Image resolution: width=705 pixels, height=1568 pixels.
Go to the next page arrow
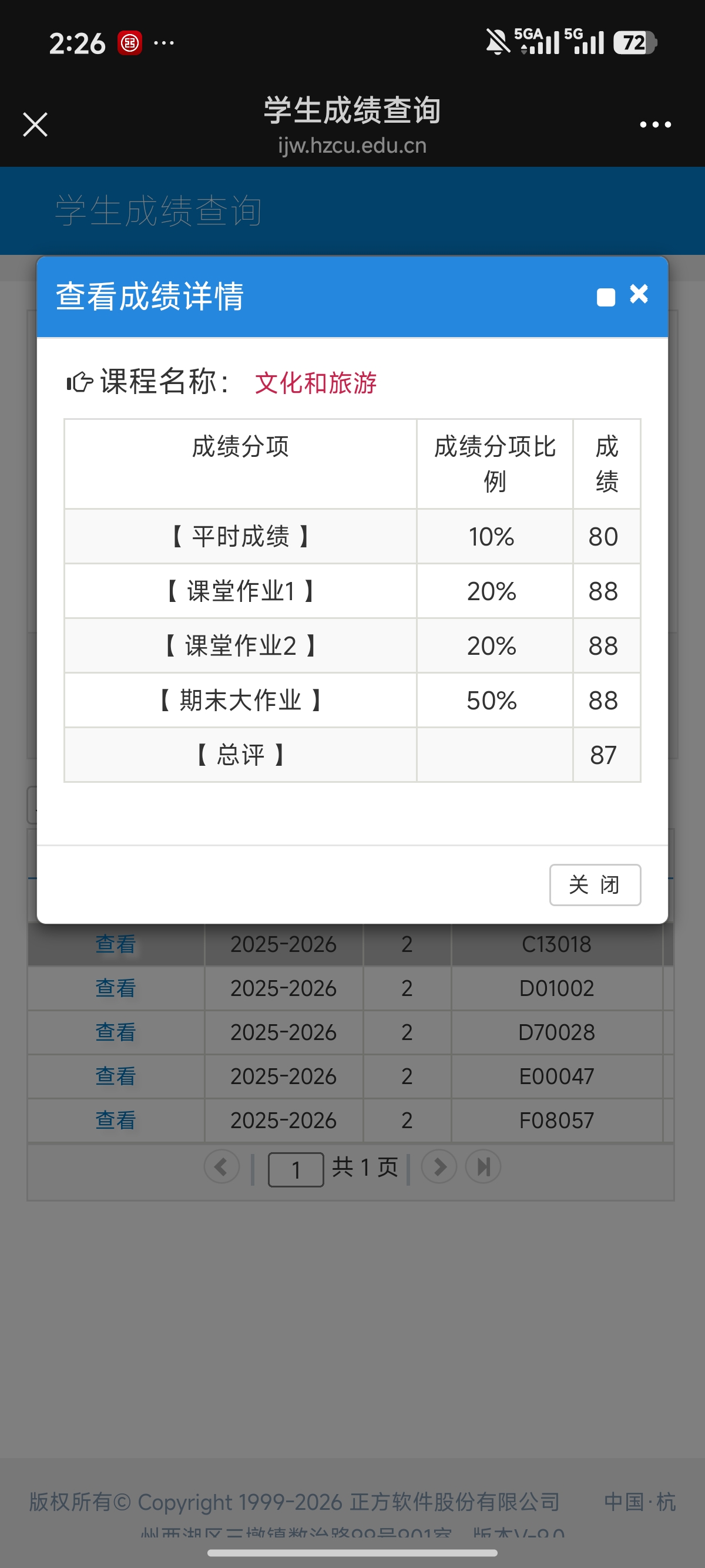point(439,1167)
